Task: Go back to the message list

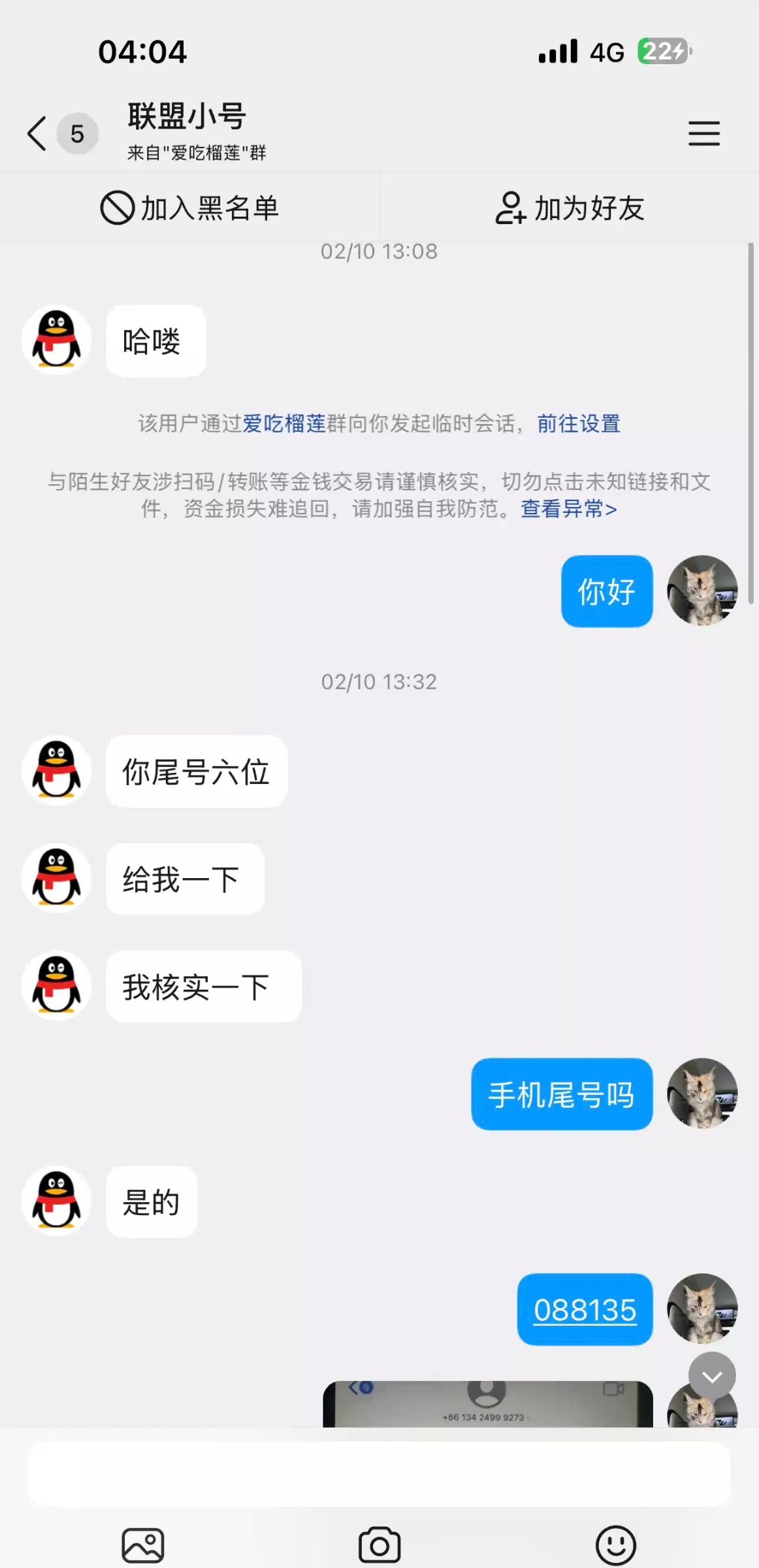Action: point(37,133)
